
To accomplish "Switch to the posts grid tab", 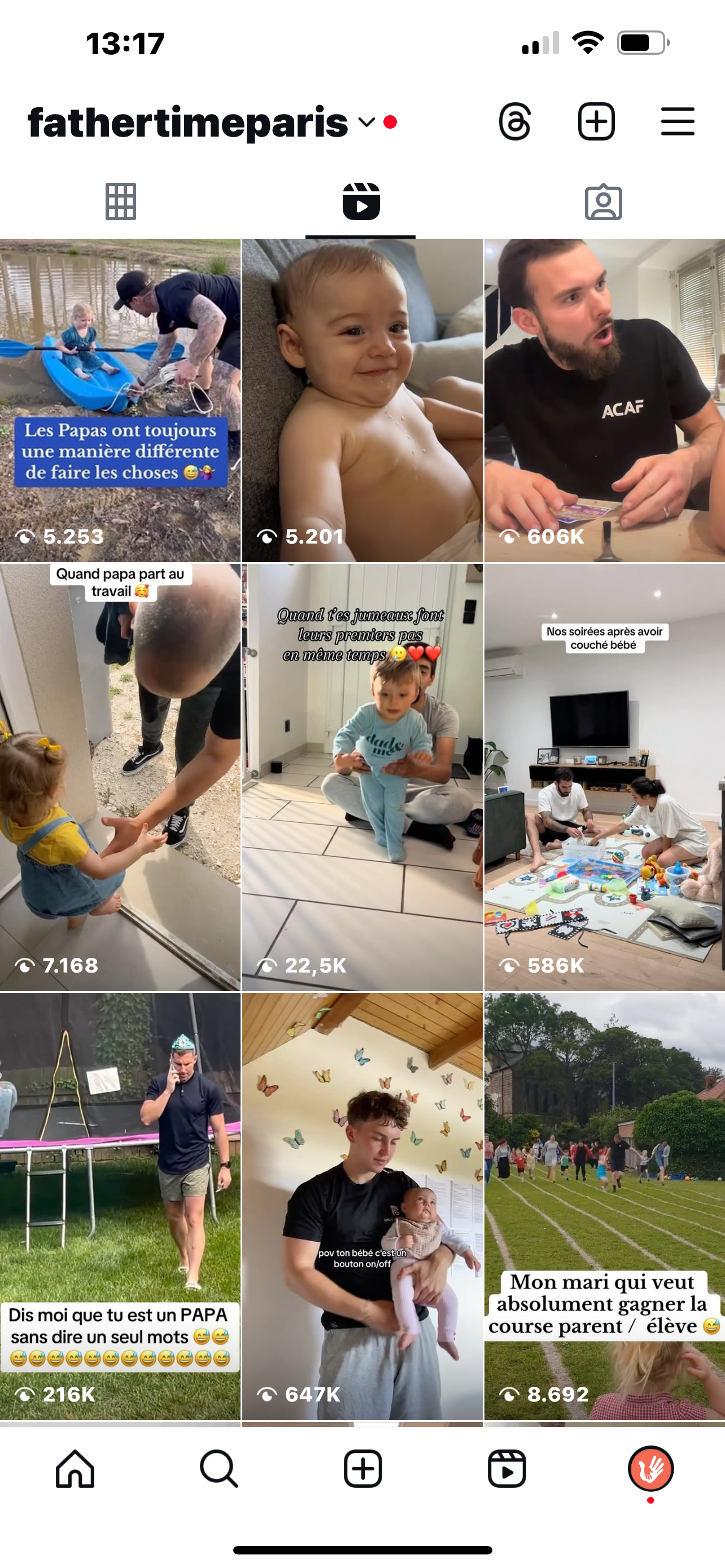I will pos(120,202).
